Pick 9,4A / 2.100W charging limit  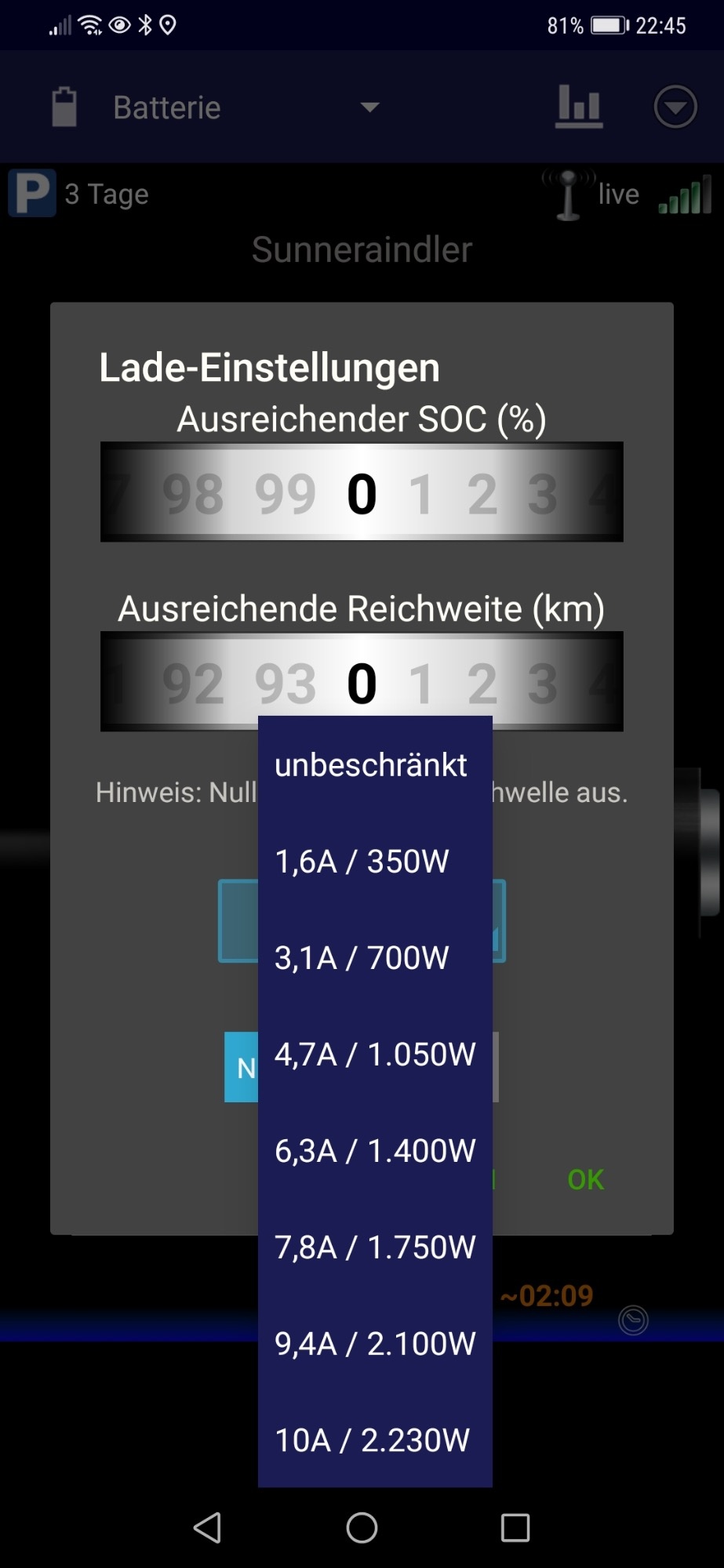click(x=375, y=1344)
